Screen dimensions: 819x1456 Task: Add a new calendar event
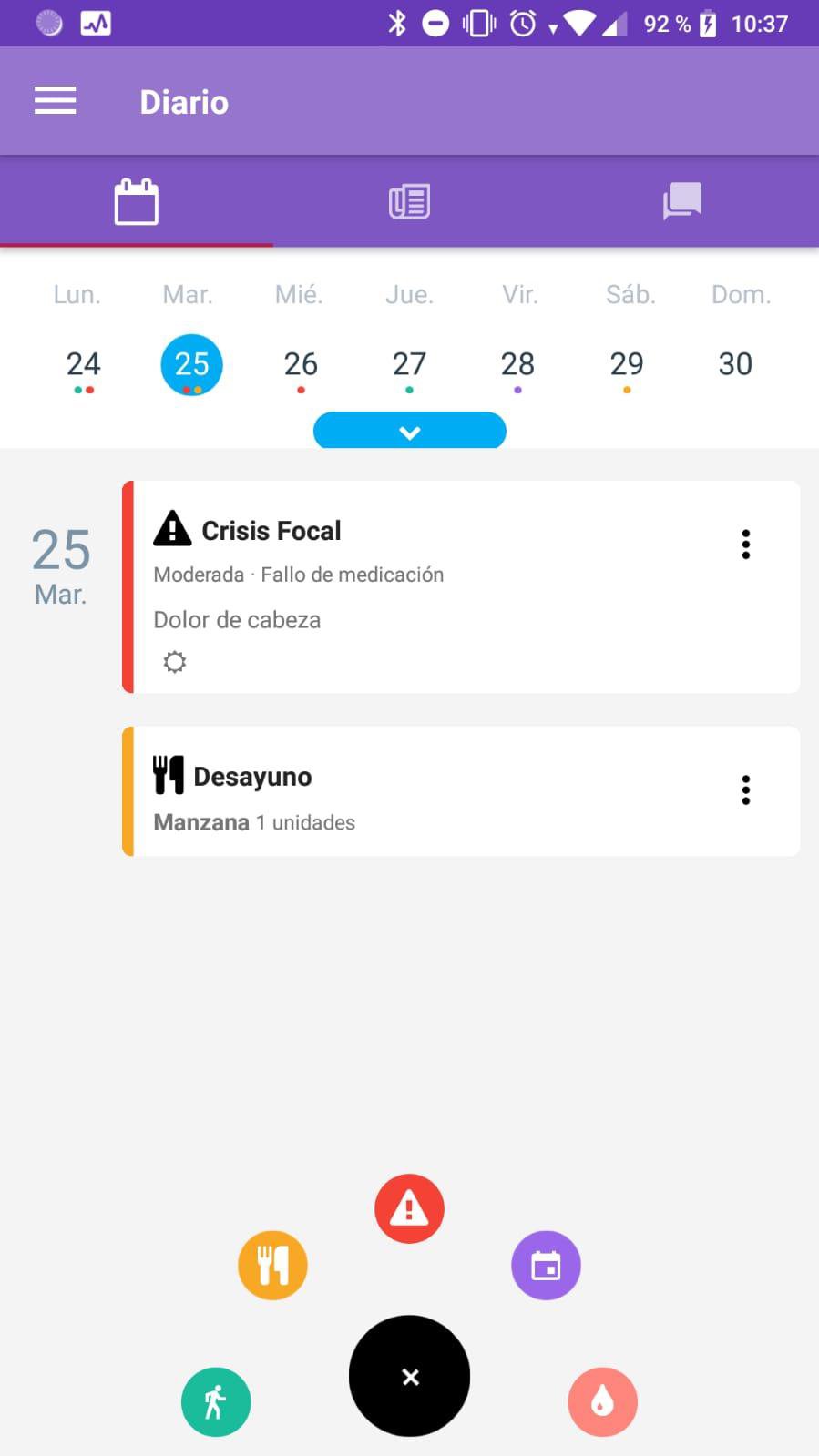[x=546, y=1266]
